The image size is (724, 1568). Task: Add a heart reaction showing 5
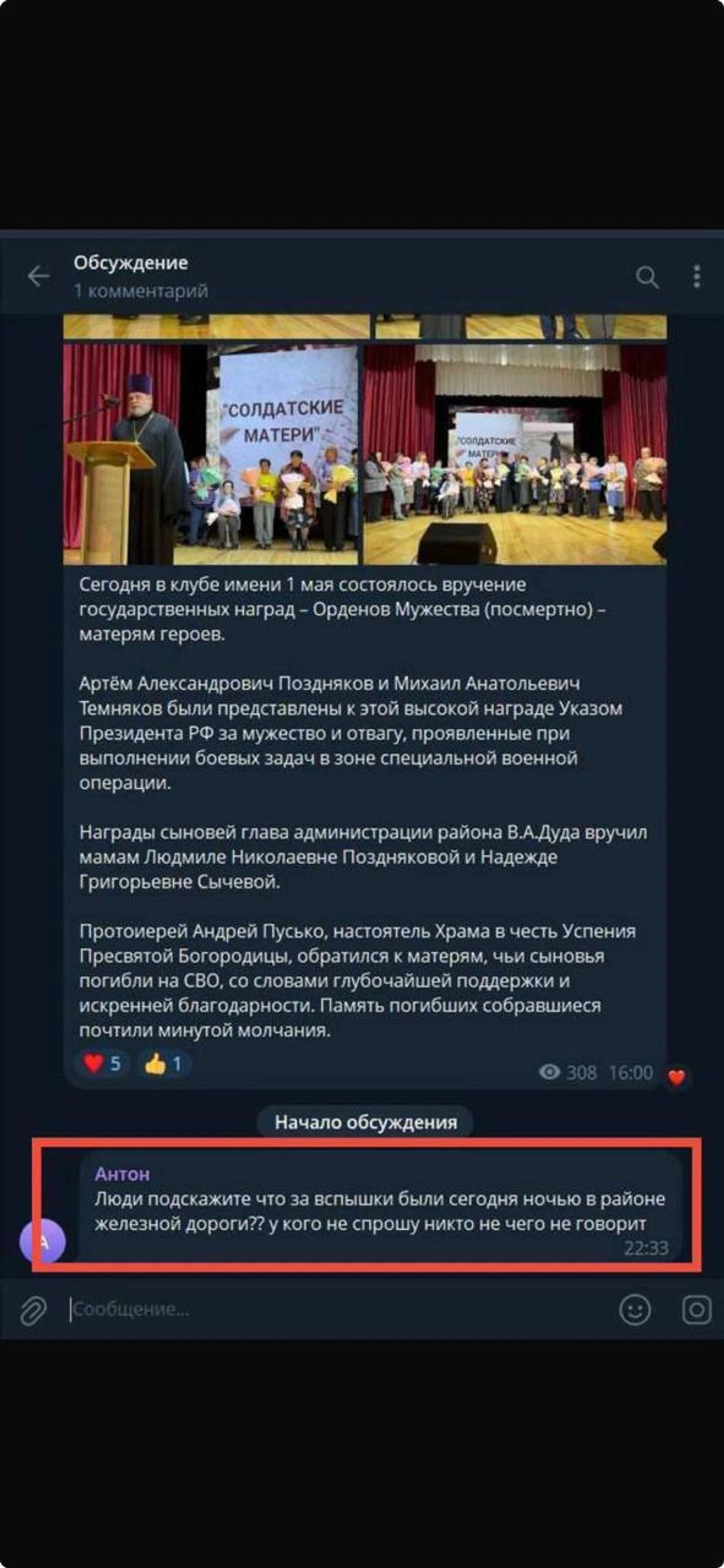(x=102, y=1063)
